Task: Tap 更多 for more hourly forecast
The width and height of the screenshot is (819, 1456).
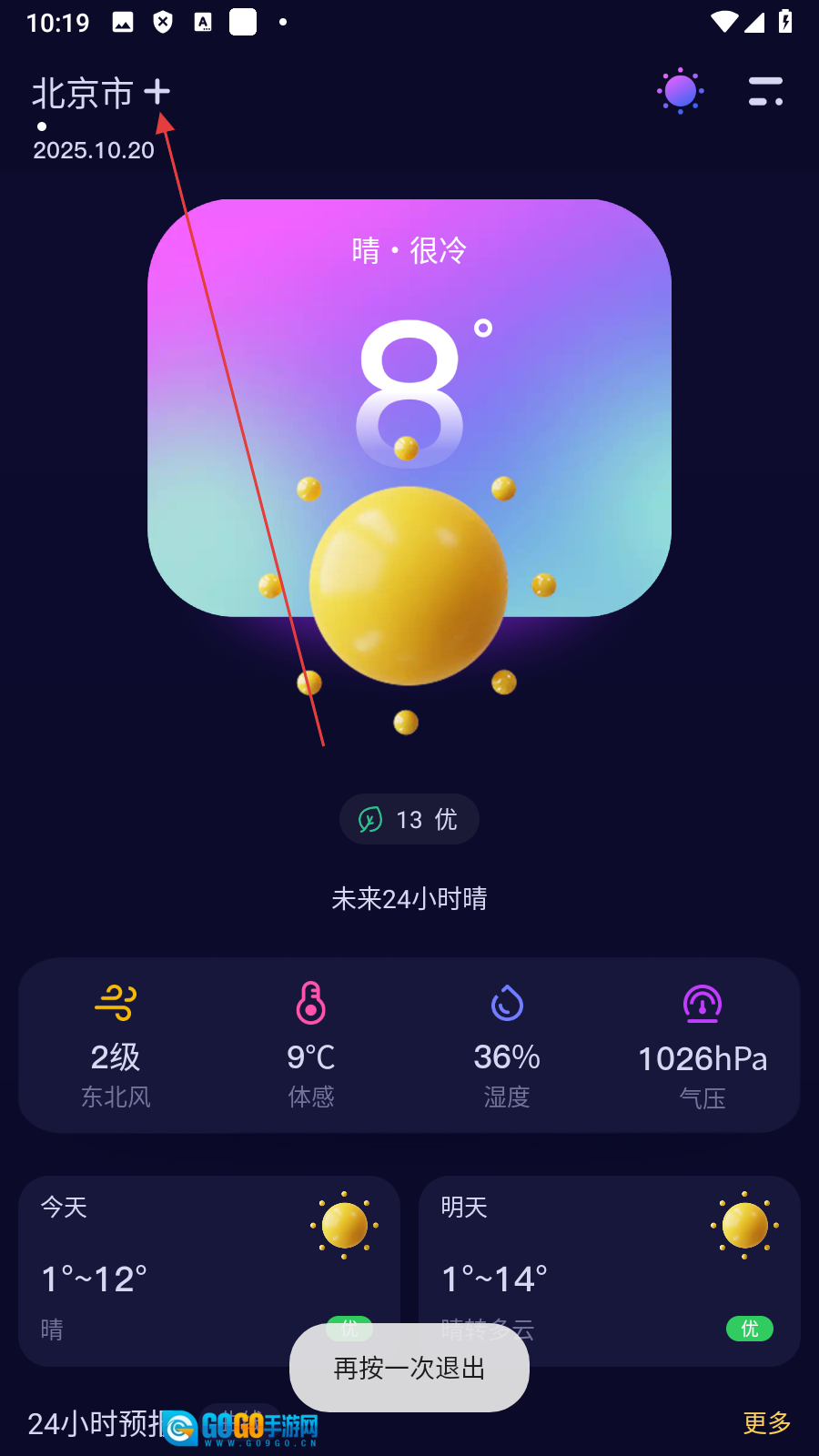Action: 766,1422
